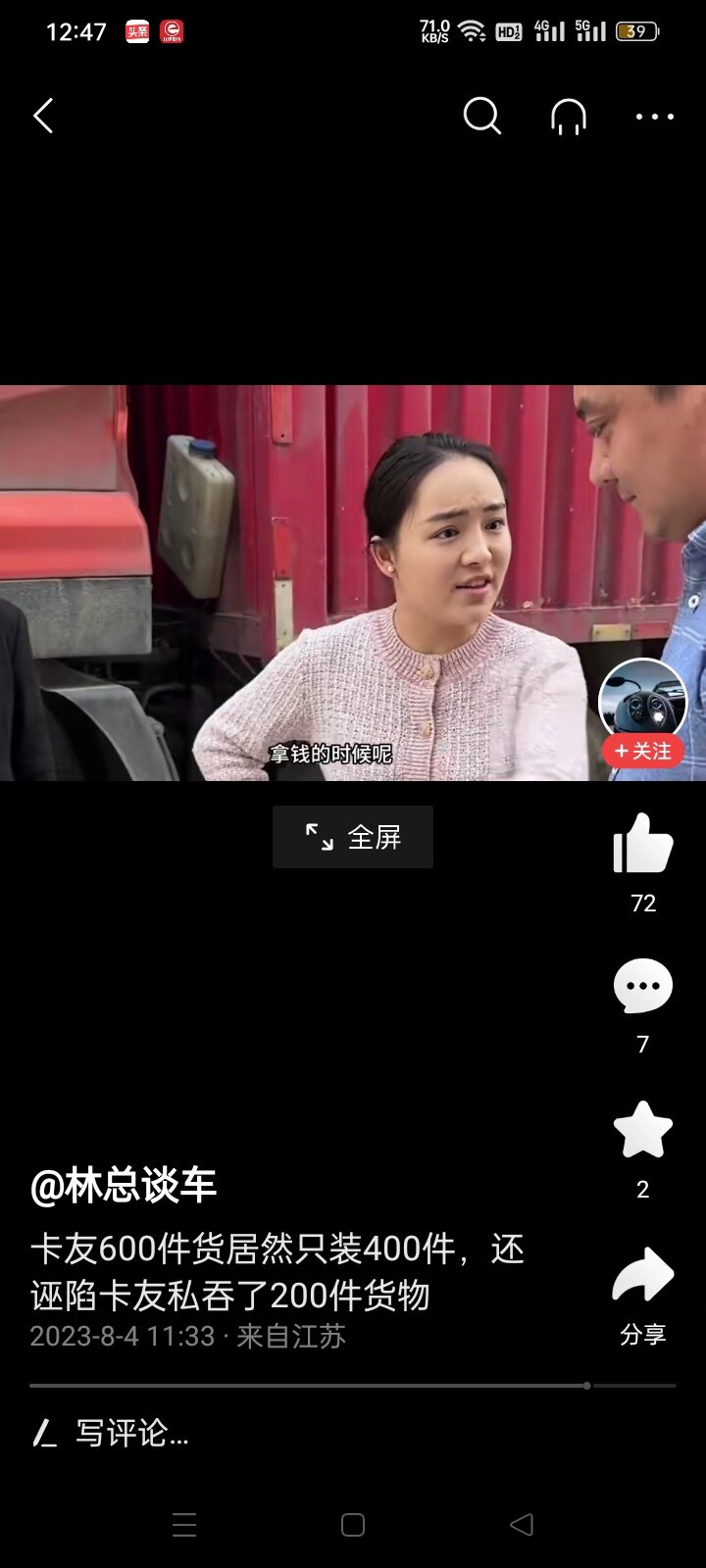Open the three-dot overflow menu
Viewport: 706px width, 1568px height.
[654, 117]
